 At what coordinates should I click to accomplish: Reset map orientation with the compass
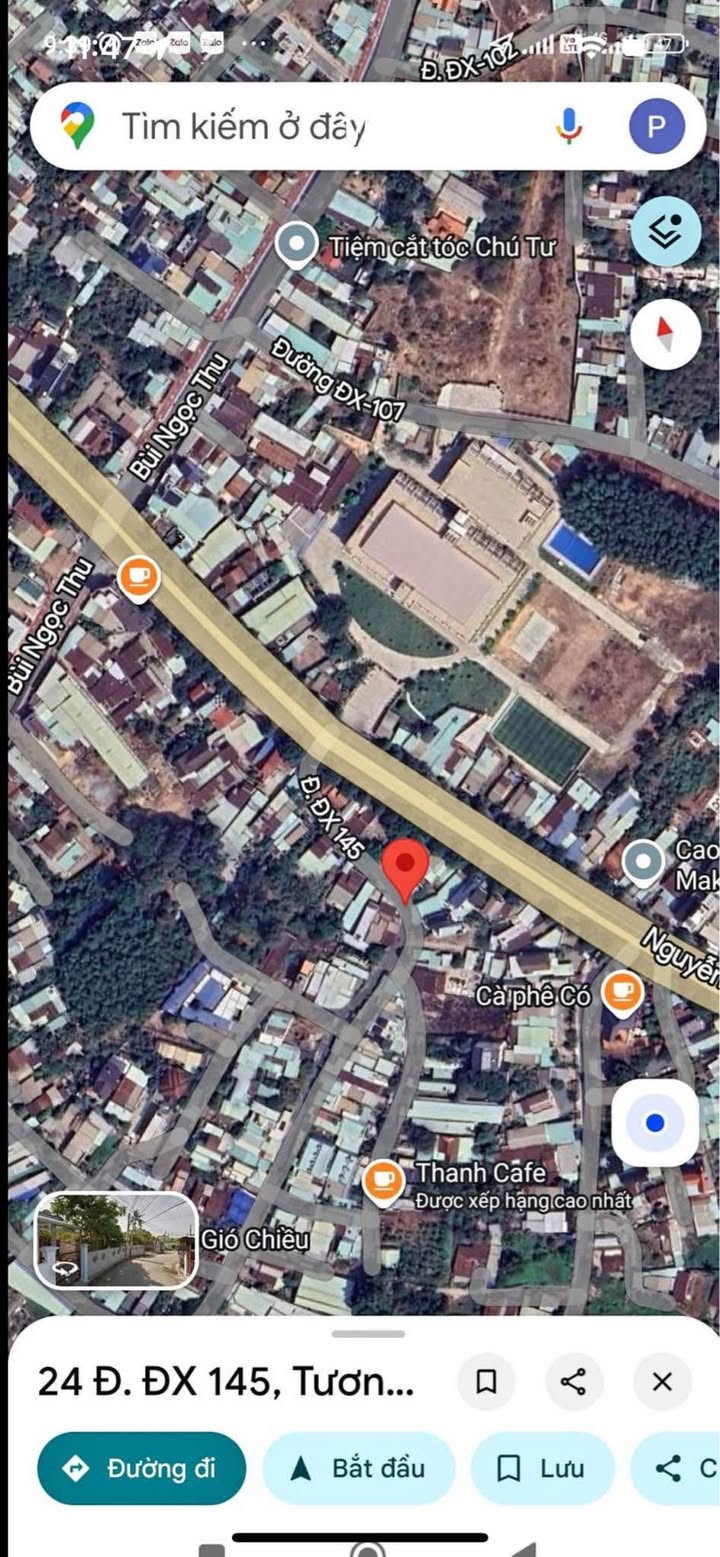pos(666,336)
